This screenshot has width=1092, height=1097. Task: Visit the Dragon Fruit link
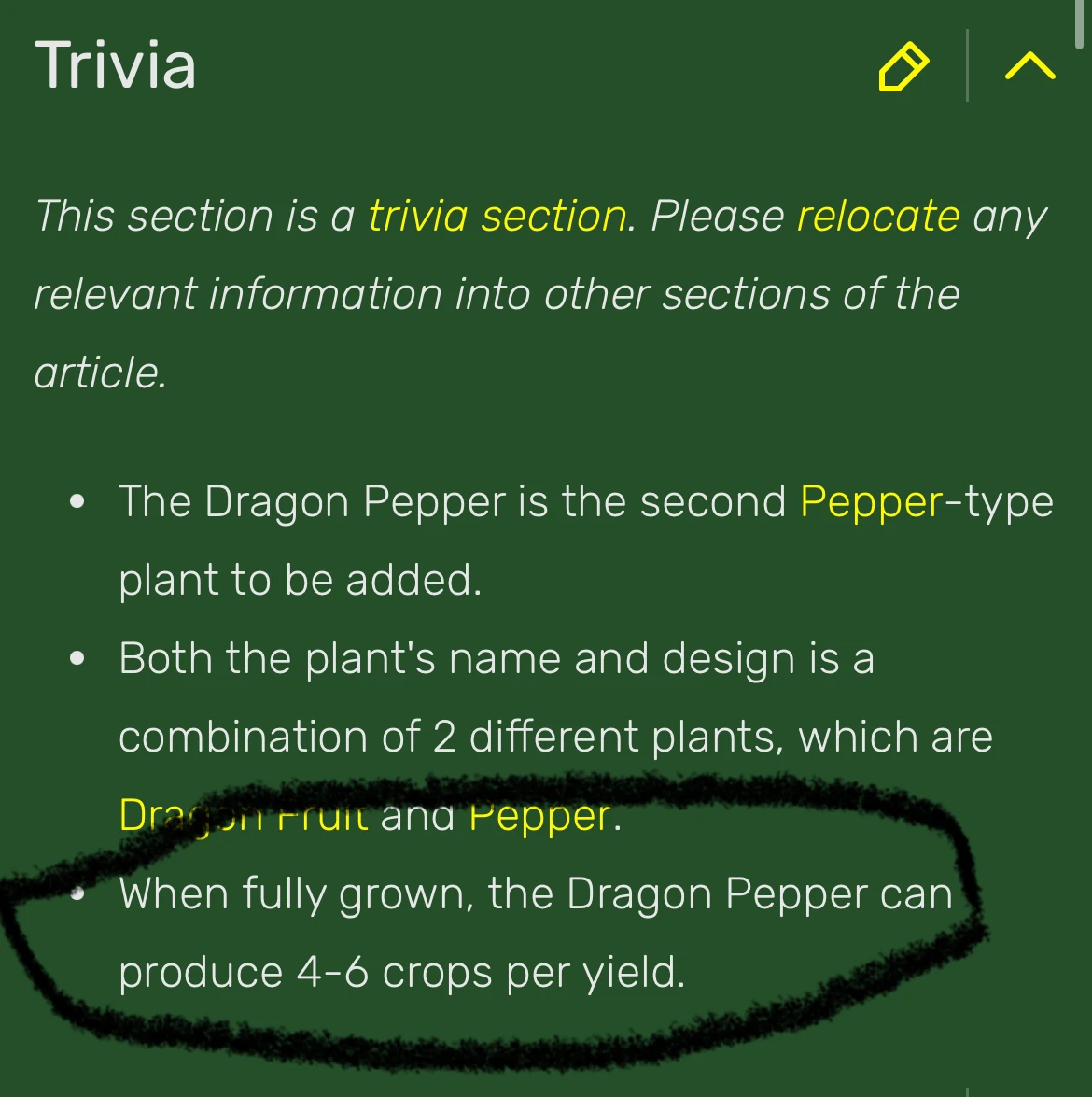[243, 813]
